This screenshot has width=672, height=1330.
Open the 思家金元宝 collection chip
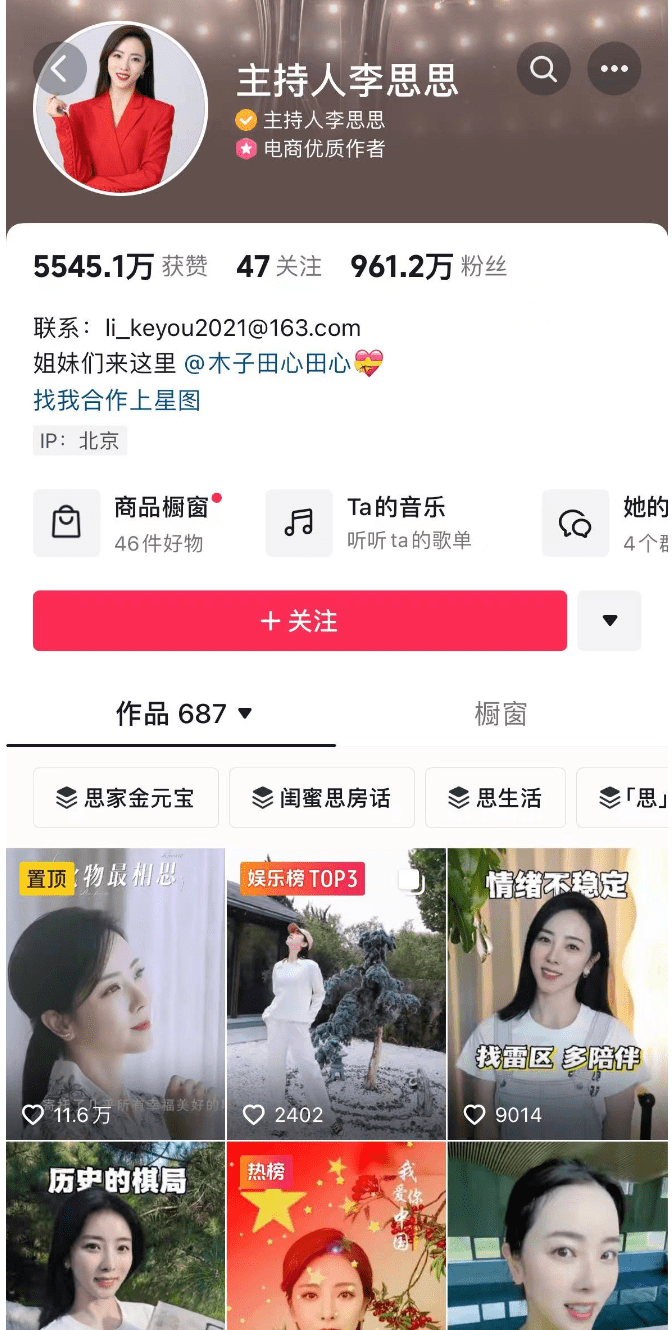[126, 798]
